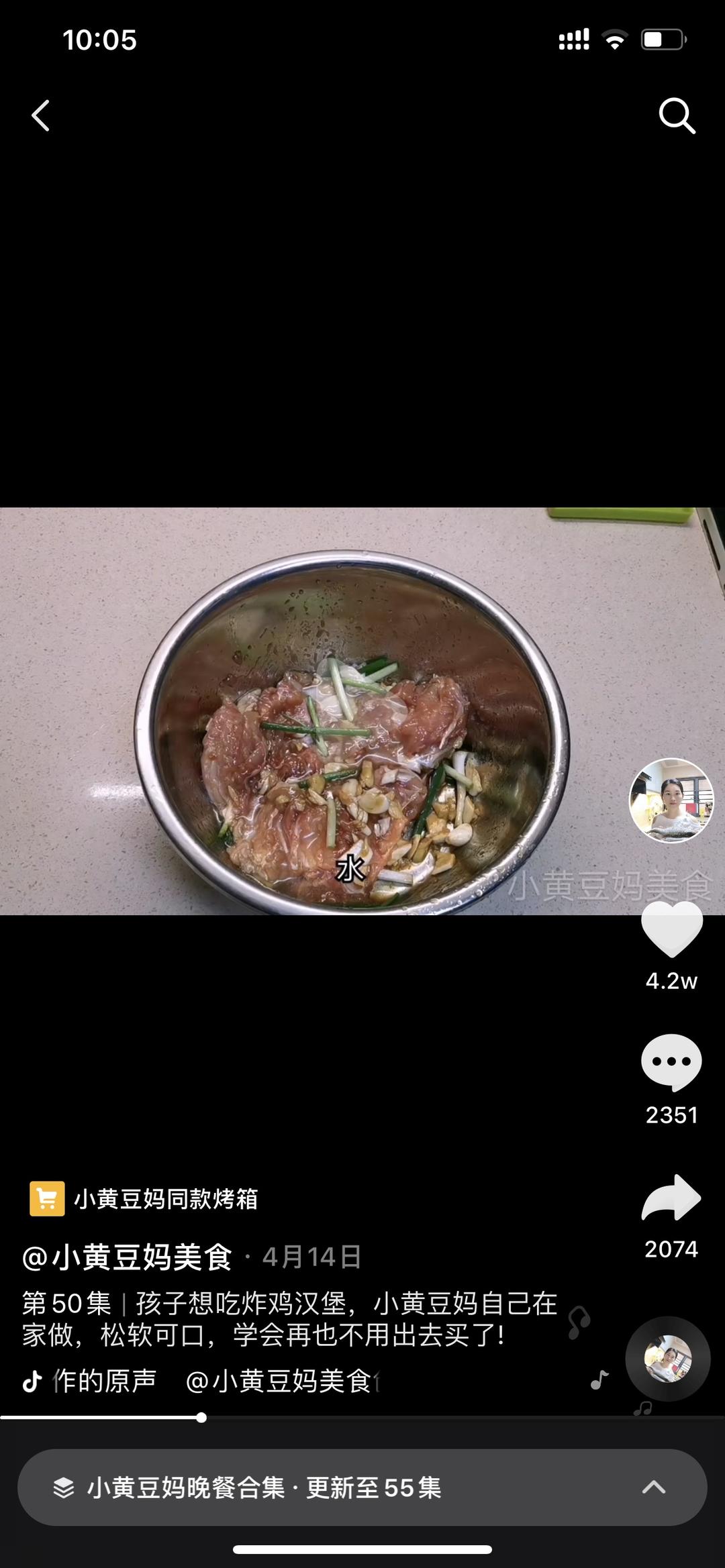Share this video via the arrow icon
The image size is (725, 1568).
point(671,1198)
